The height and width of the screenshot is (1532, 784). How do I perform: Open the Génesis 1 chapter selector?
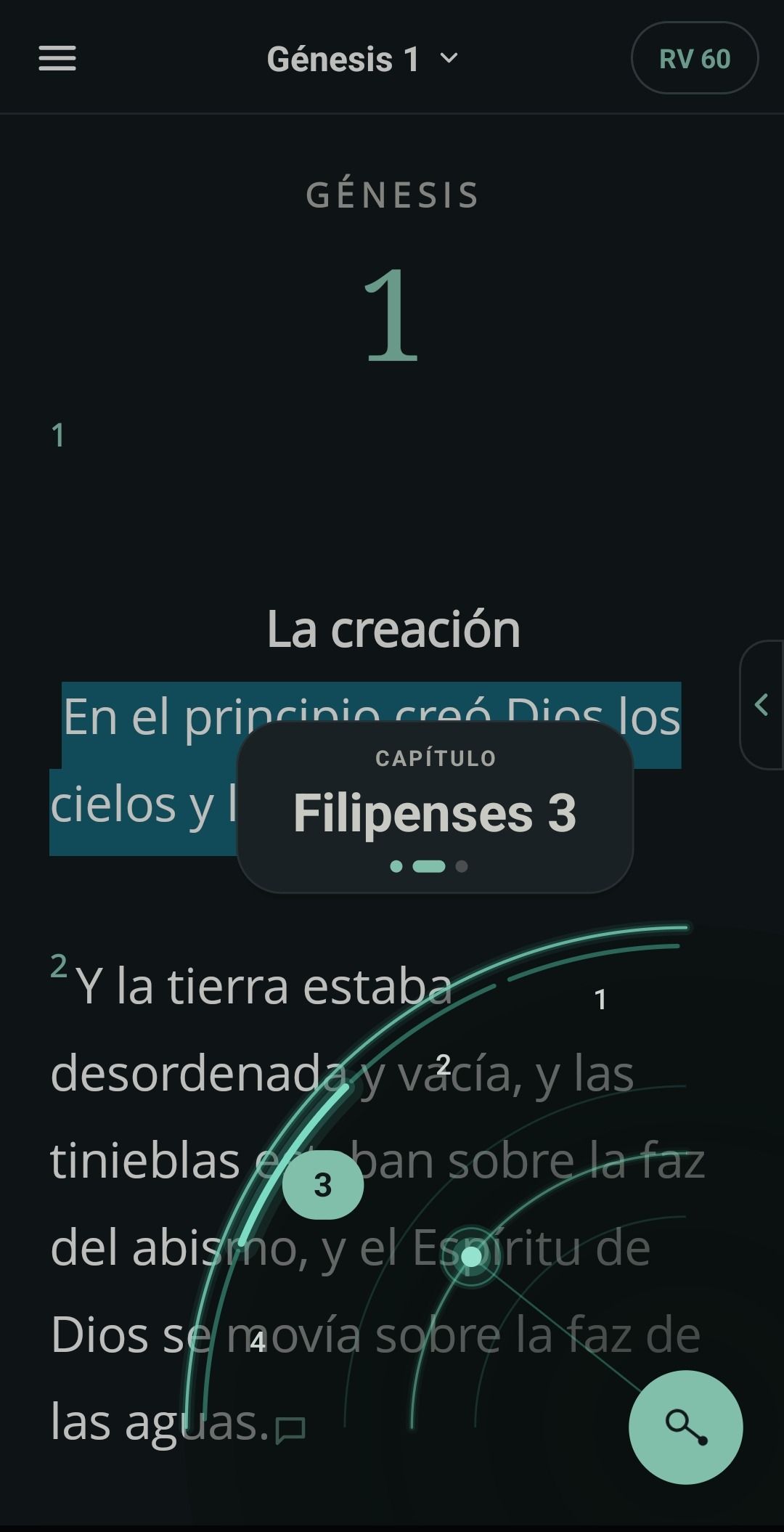362,59
